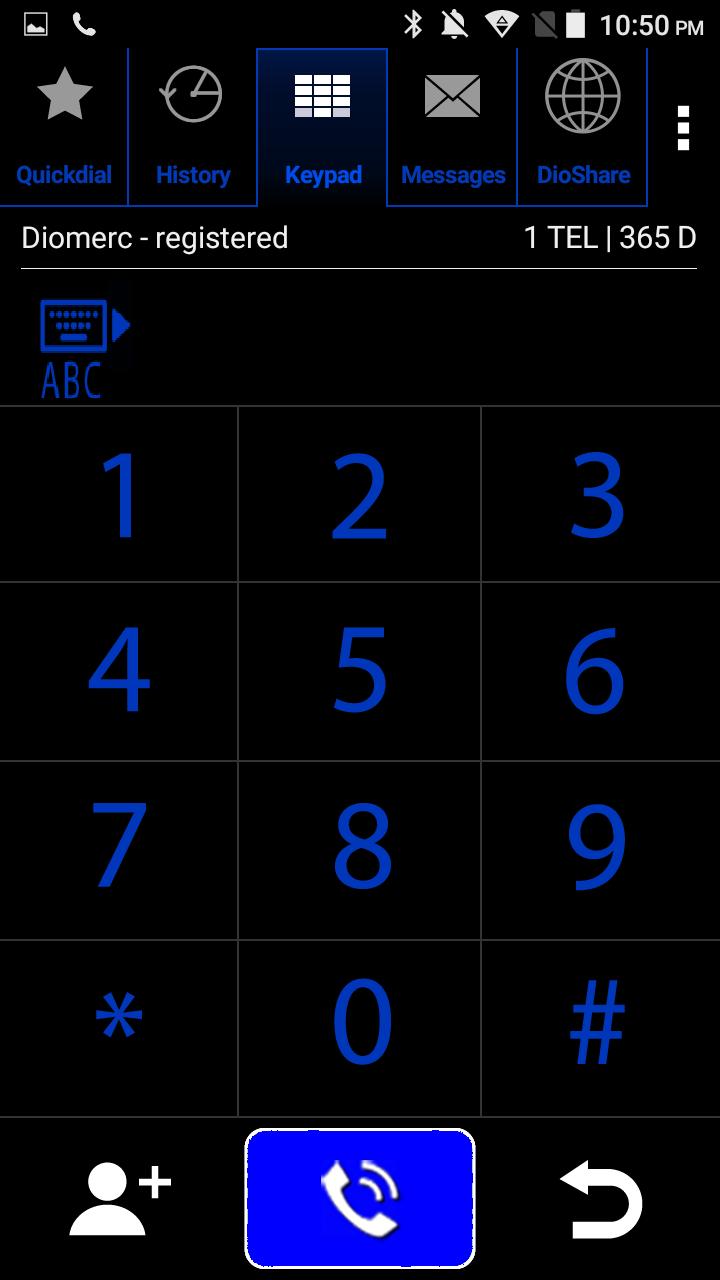The width and height of the screenshot is (720, 1280).
Task: Open the DioShare tab
Action: click(x=583, y=127)
